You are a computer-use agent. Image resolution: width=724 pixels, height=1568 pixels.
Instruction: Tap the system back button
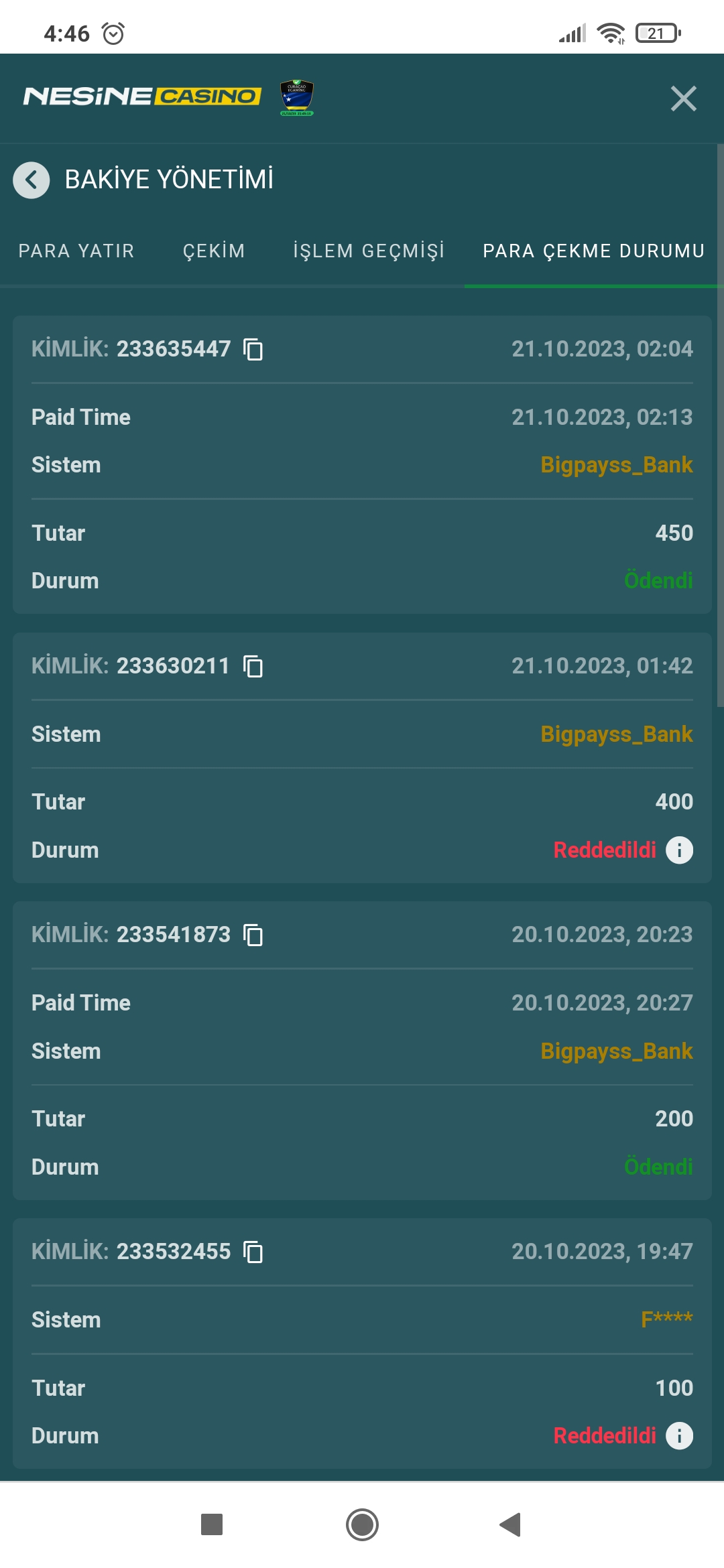click(511, 1525)
